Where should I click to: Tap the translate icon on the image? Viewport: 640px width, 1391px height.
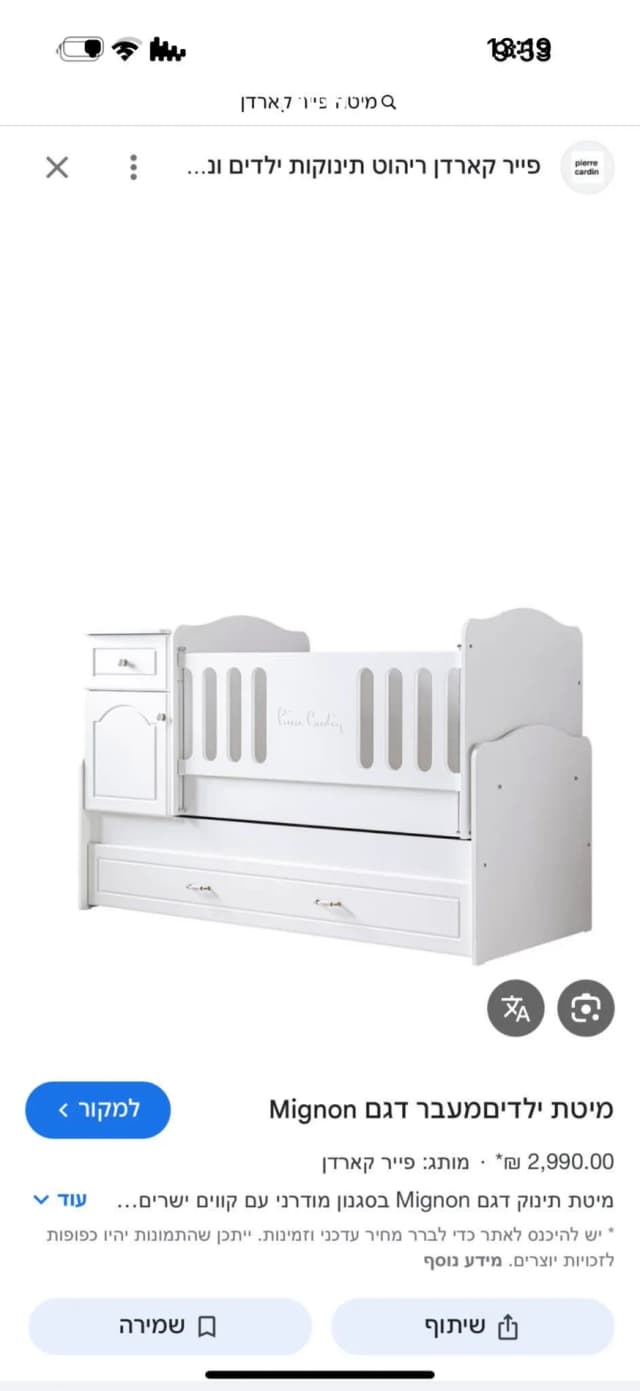pos(516,1008)
